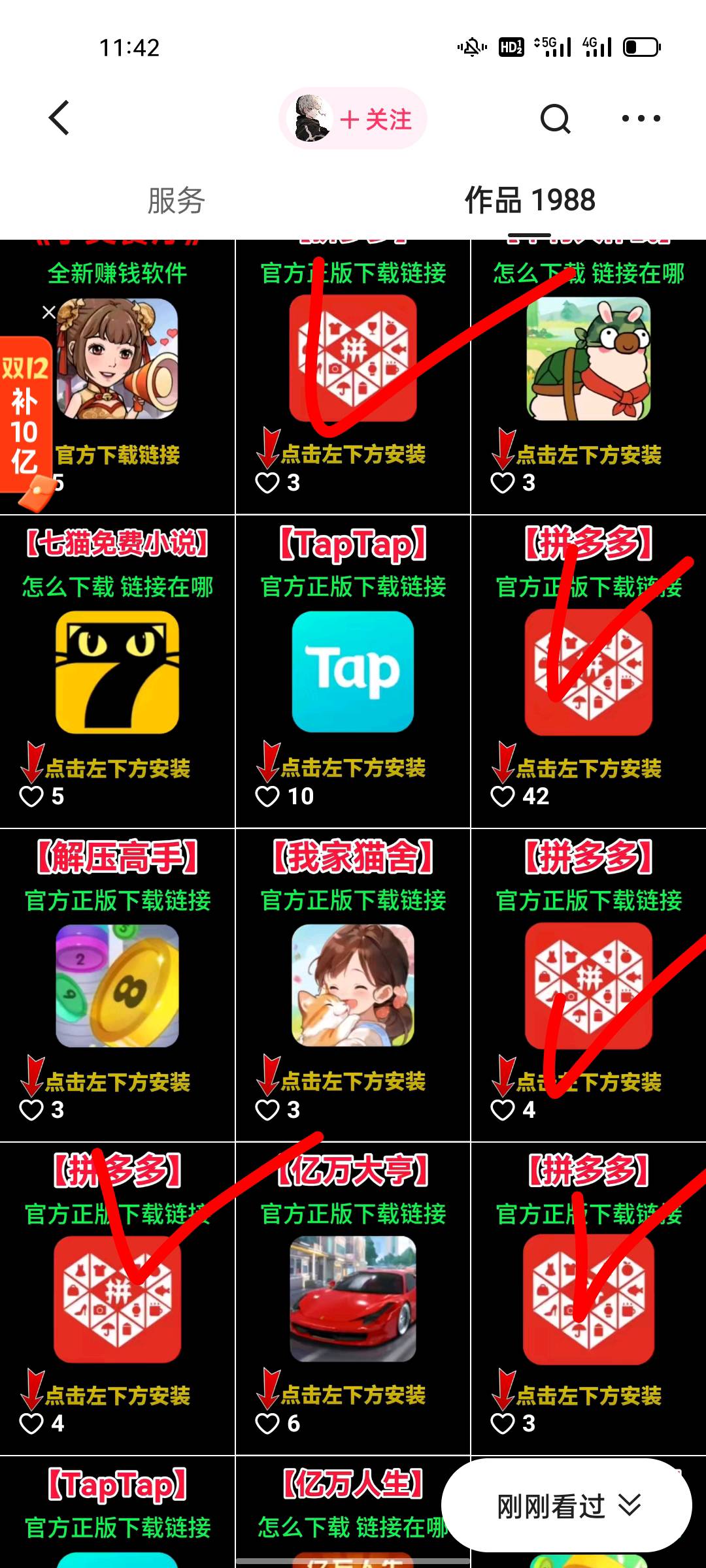
Task: Select the 作品 1988 tab
Action: 529,200
